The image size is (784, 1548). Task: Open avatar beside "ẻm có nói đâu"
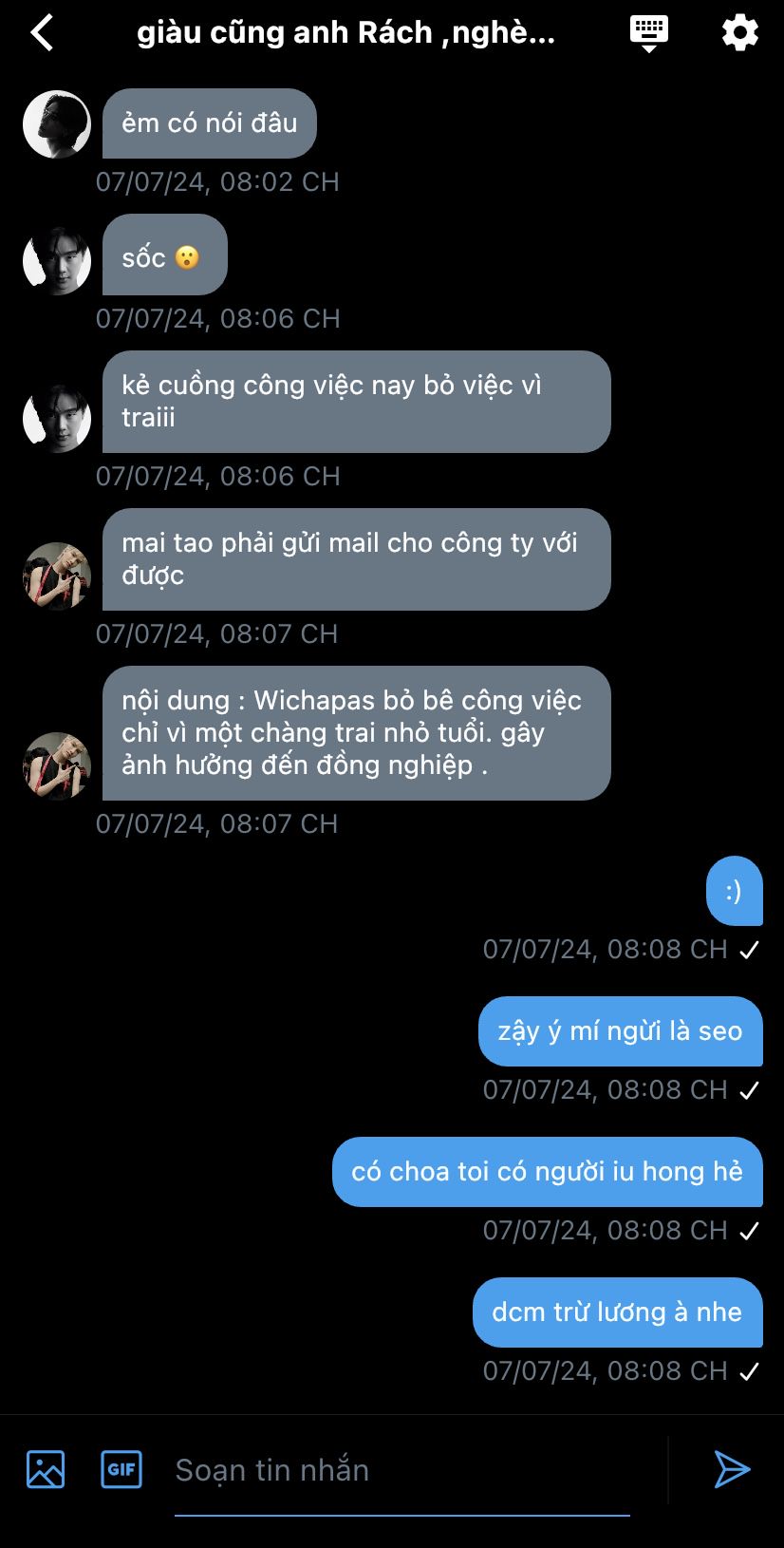[57, 124]
